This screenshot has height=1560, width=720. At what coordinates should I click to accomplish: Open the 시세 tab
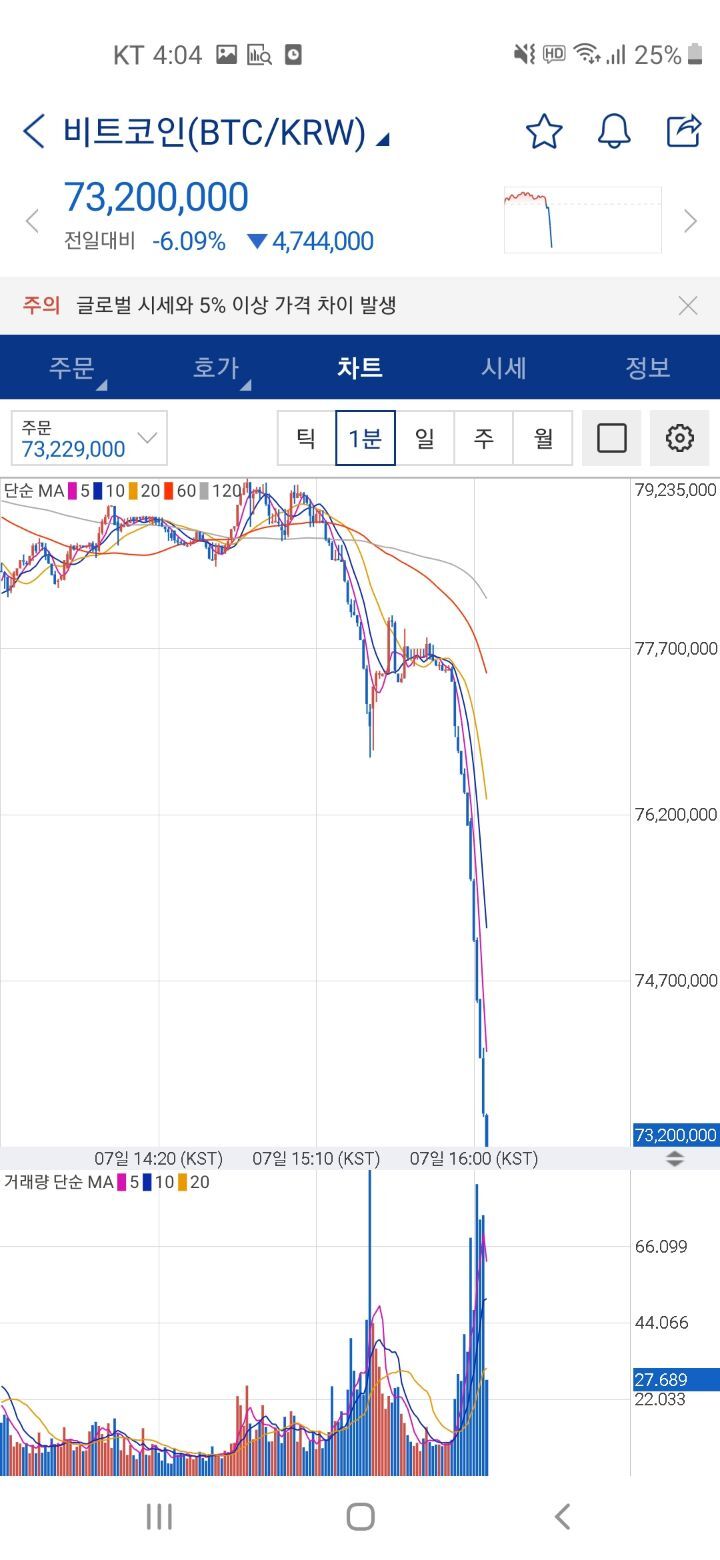click(x=504, y=367)
